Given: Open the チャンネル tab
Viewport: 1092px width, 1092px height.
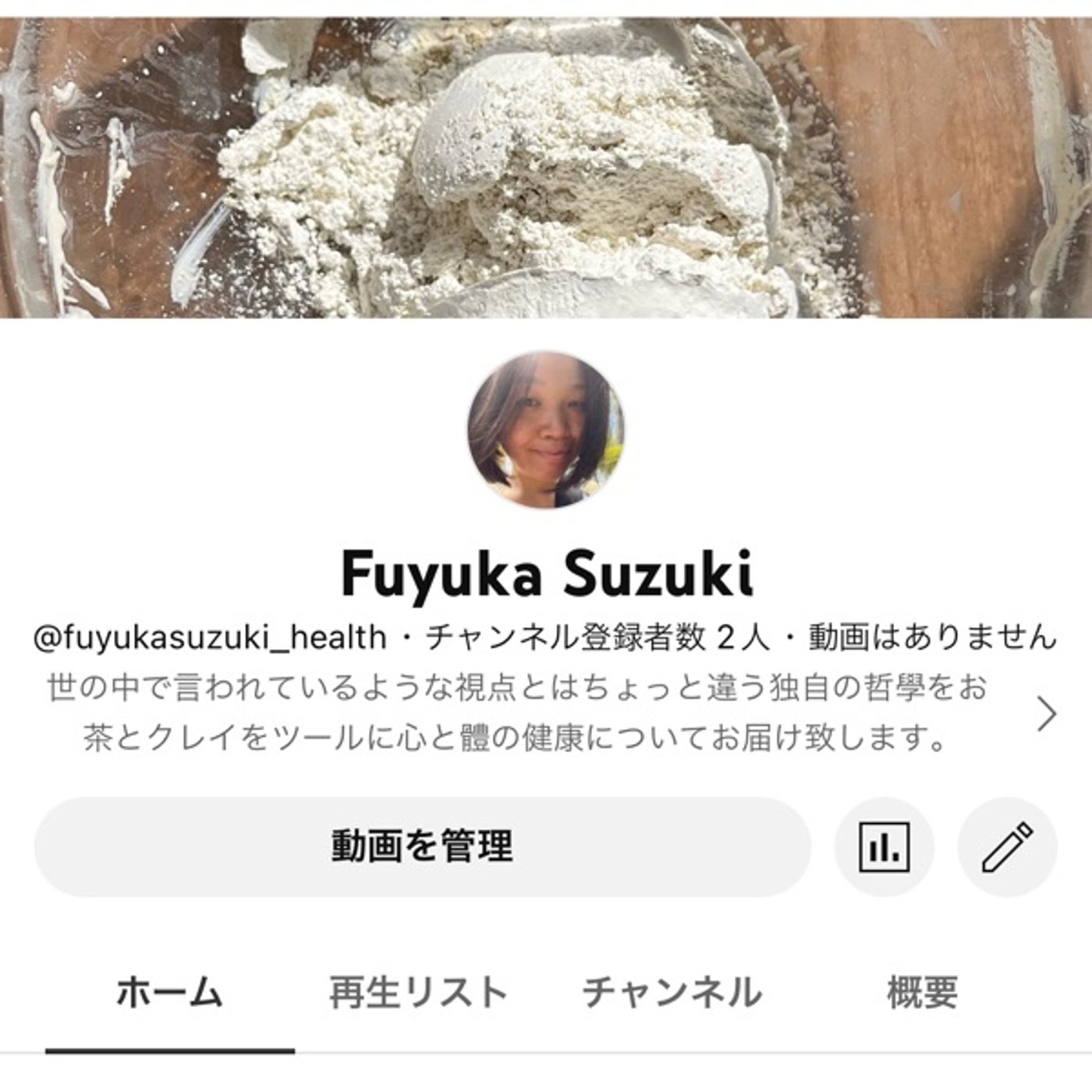Looking at the screenshot, I should 672,992.
